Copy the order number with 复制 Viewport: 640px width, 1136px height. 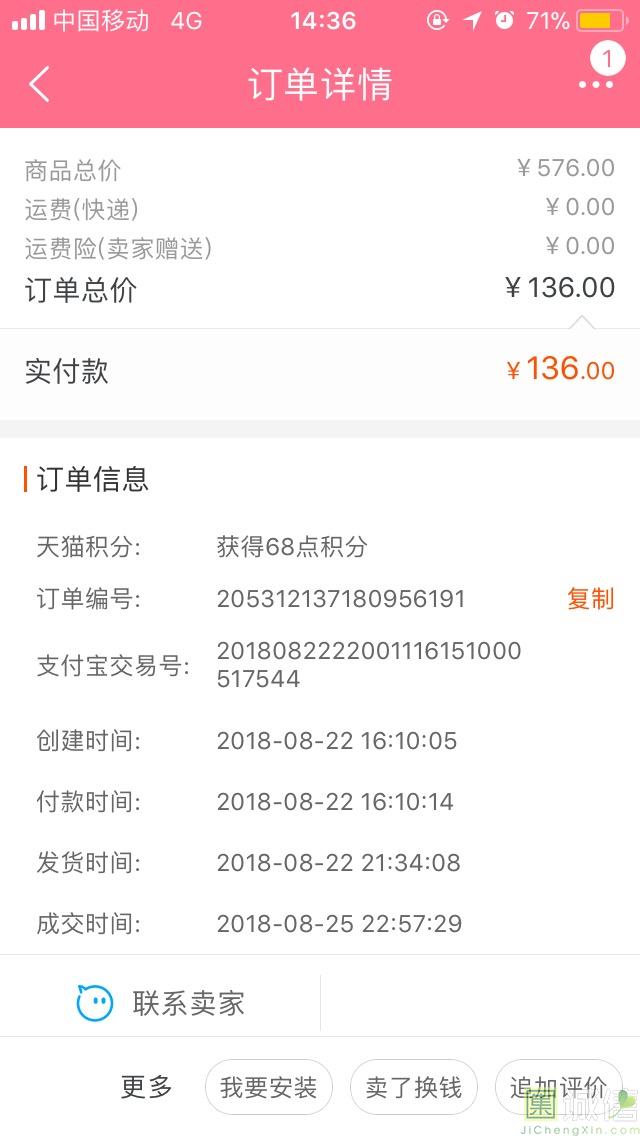(590, 599)
